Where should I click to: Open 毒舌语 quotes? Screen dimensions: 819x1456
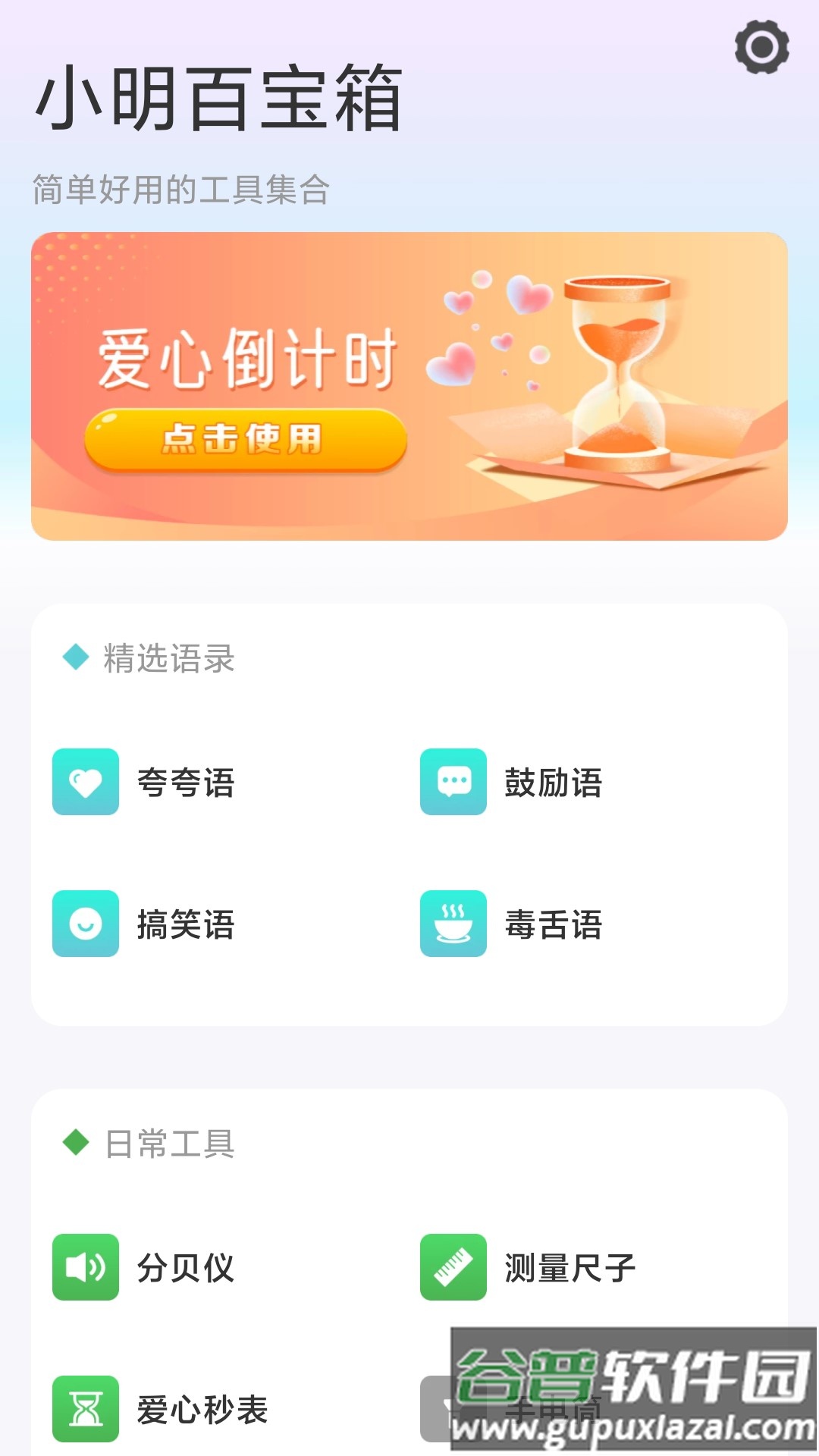tap(512, 924)
